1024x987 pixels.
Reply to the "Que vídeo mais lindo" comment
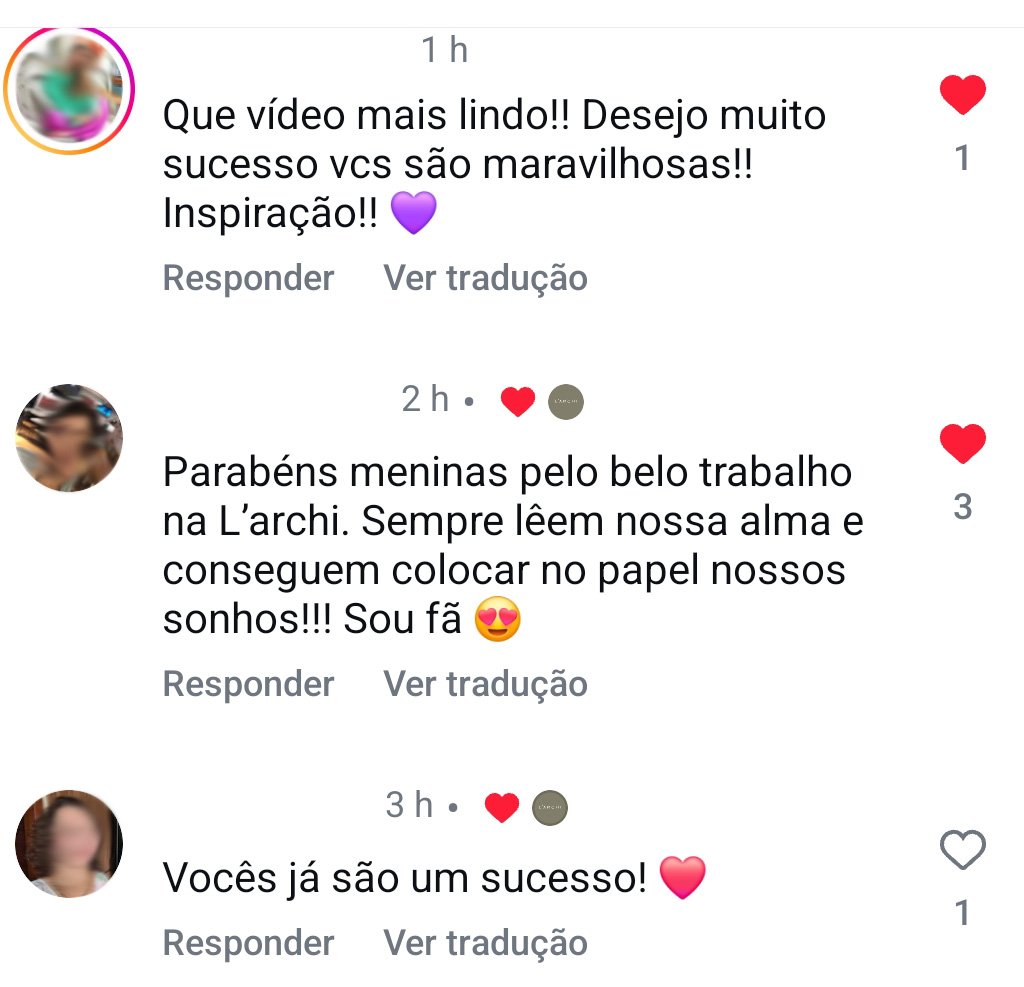[x=248, y=278]
